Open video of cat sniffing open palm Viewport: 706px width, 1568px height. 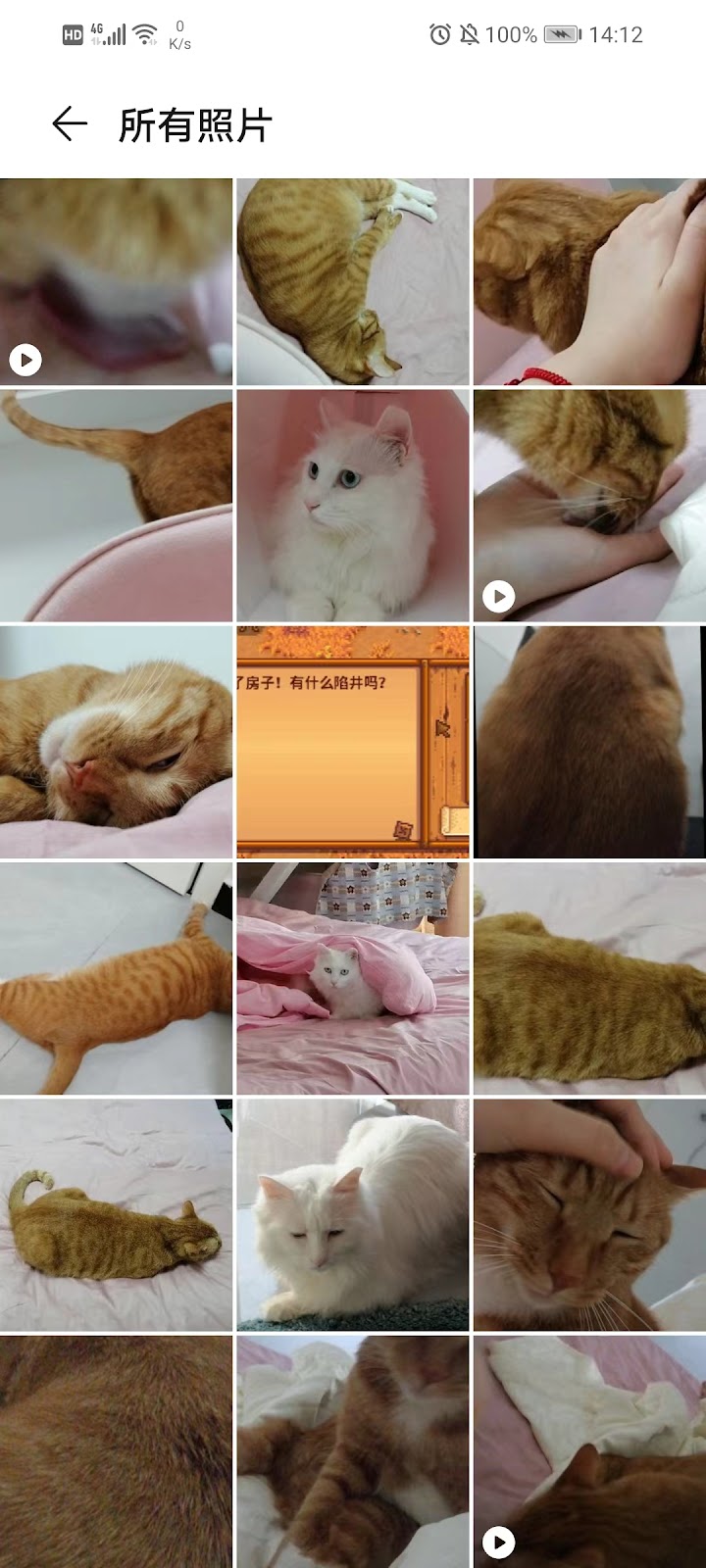(589, 505)
